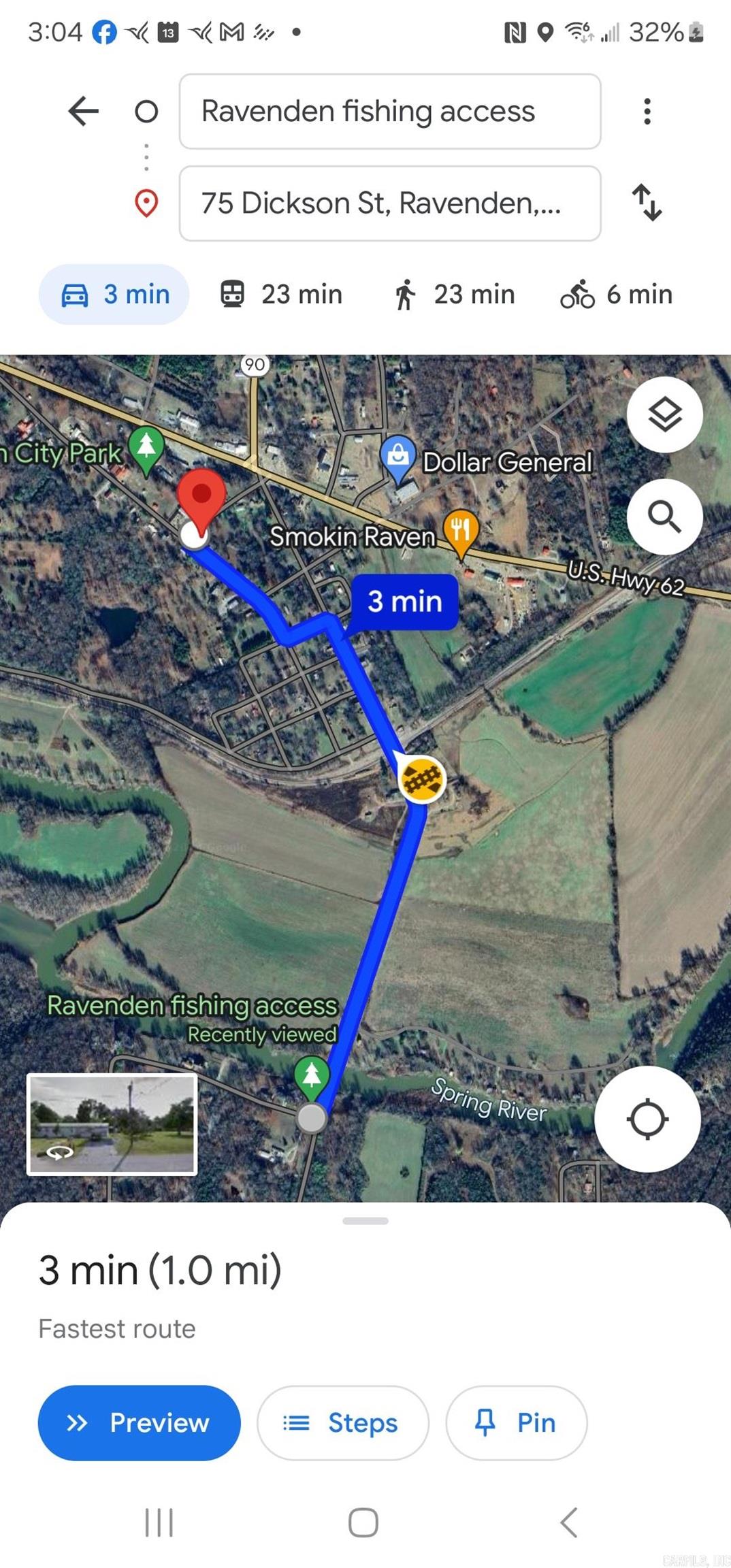Pin this route
The height and width of the screenshot is (1568, 731).
[x=516, y=1422]
